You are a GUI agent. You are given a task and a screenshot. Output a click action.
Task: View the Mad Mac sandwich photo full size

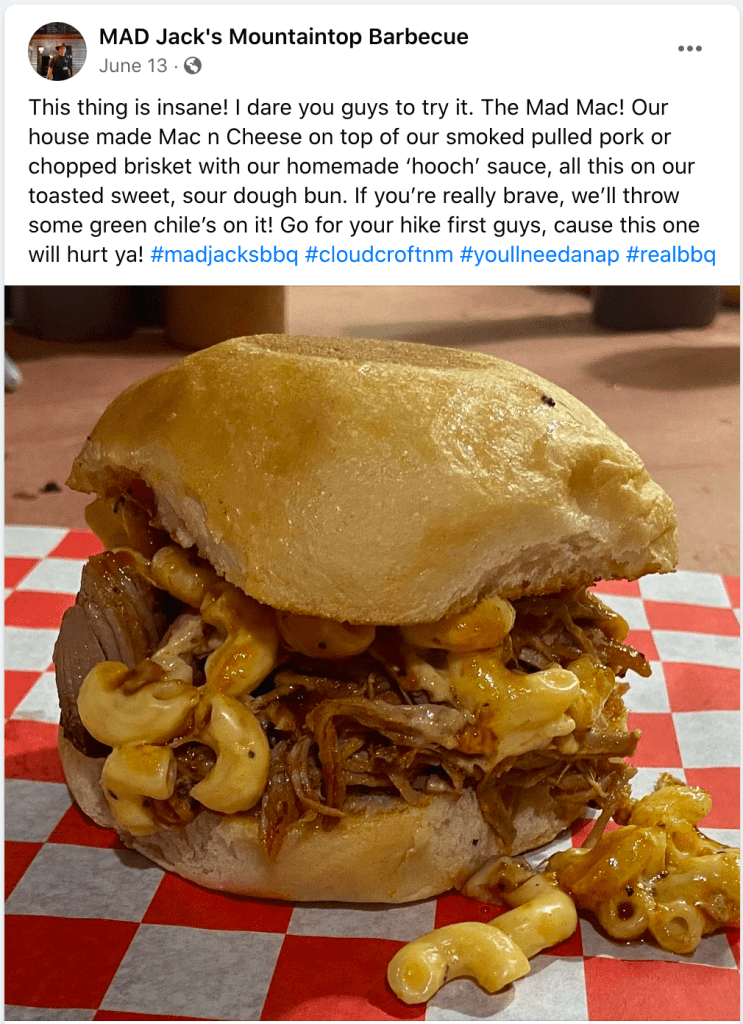pyautogui.click(x=371, y=650)
